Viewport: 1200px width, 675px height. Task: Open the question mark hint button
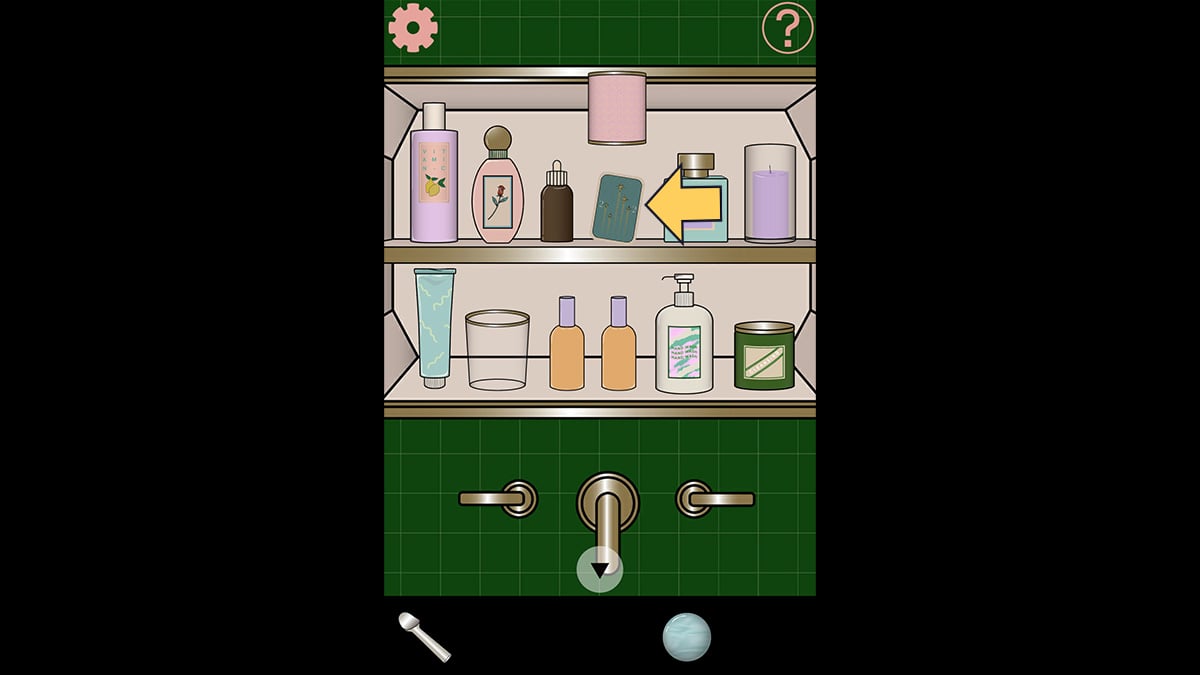[787, 28]
